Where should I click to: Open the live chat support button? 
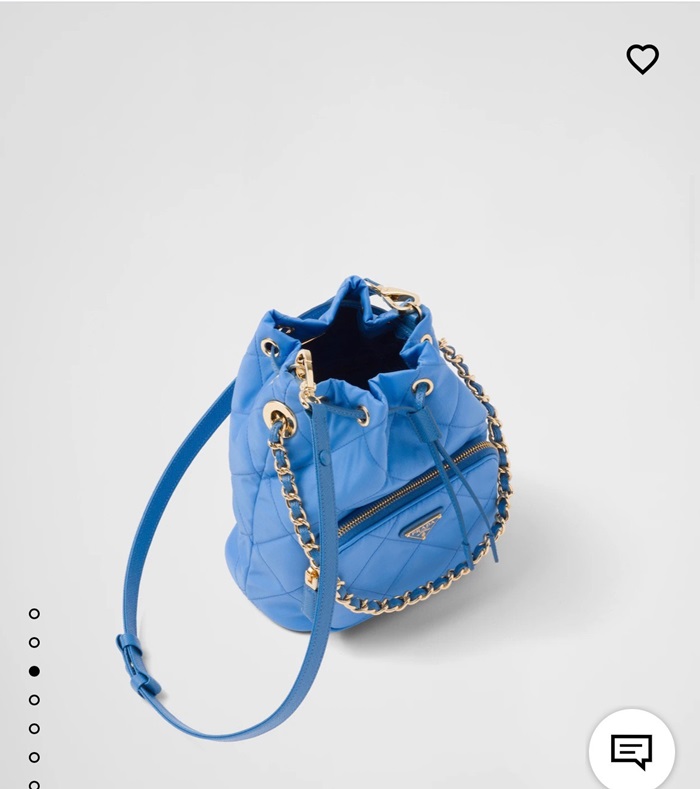pos(631,751)
